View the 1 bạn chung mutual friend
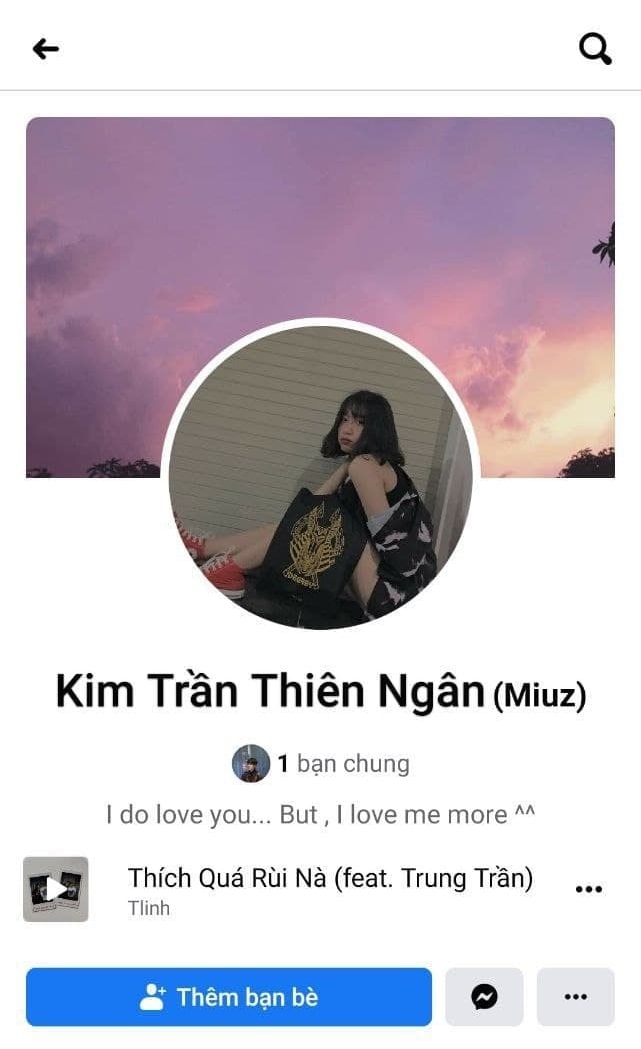The width and height of the screenshot is (641, 1049). tap(322, 764)
